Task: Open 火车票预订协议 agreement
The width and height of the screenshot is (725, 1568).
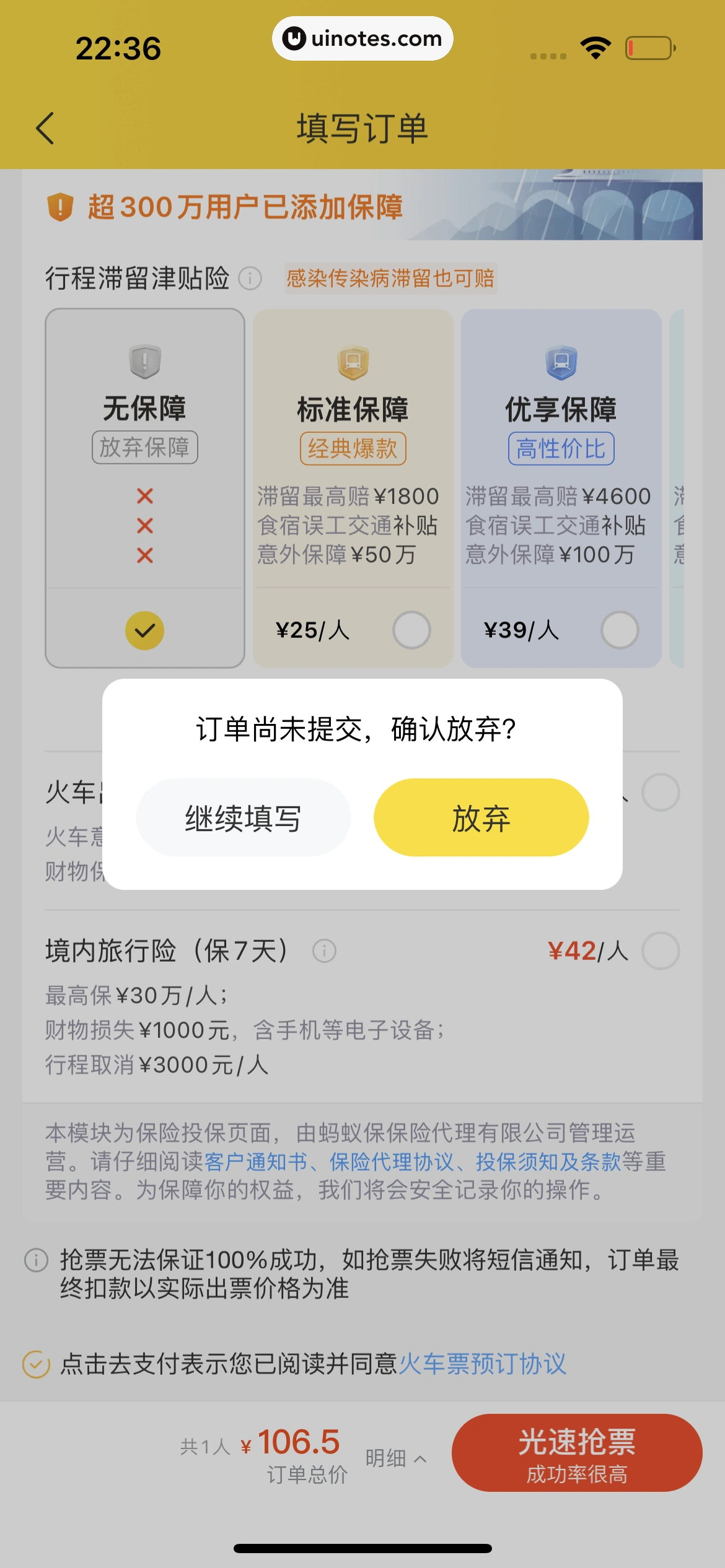Action: tap(482, 1364)
